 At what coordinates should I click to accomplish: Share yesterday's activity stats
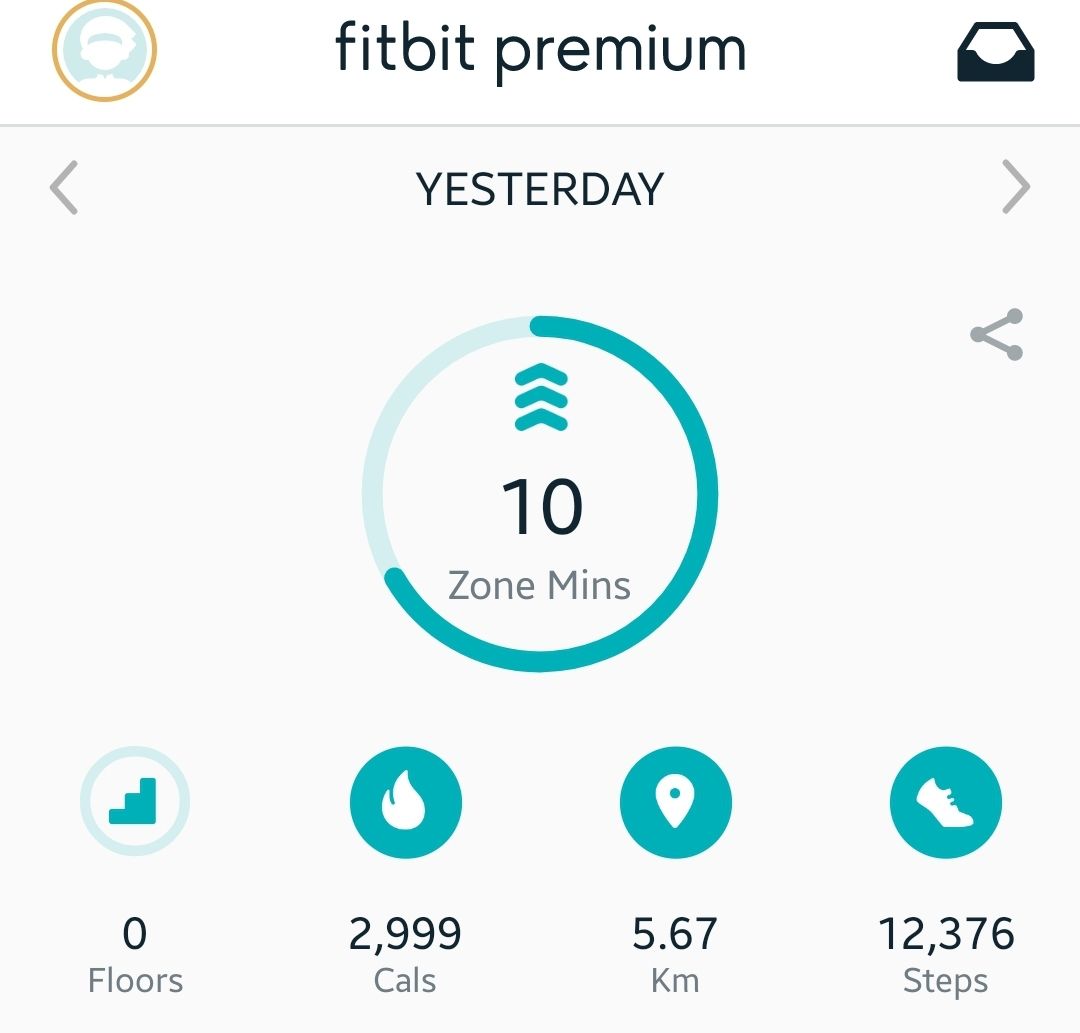997,335
